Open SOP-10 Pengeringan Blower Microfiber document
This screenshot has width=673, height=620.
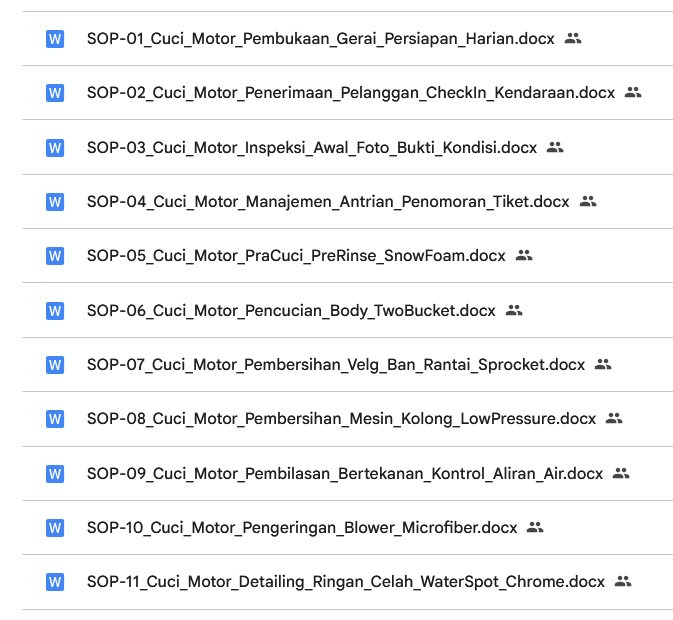point(301,528)
